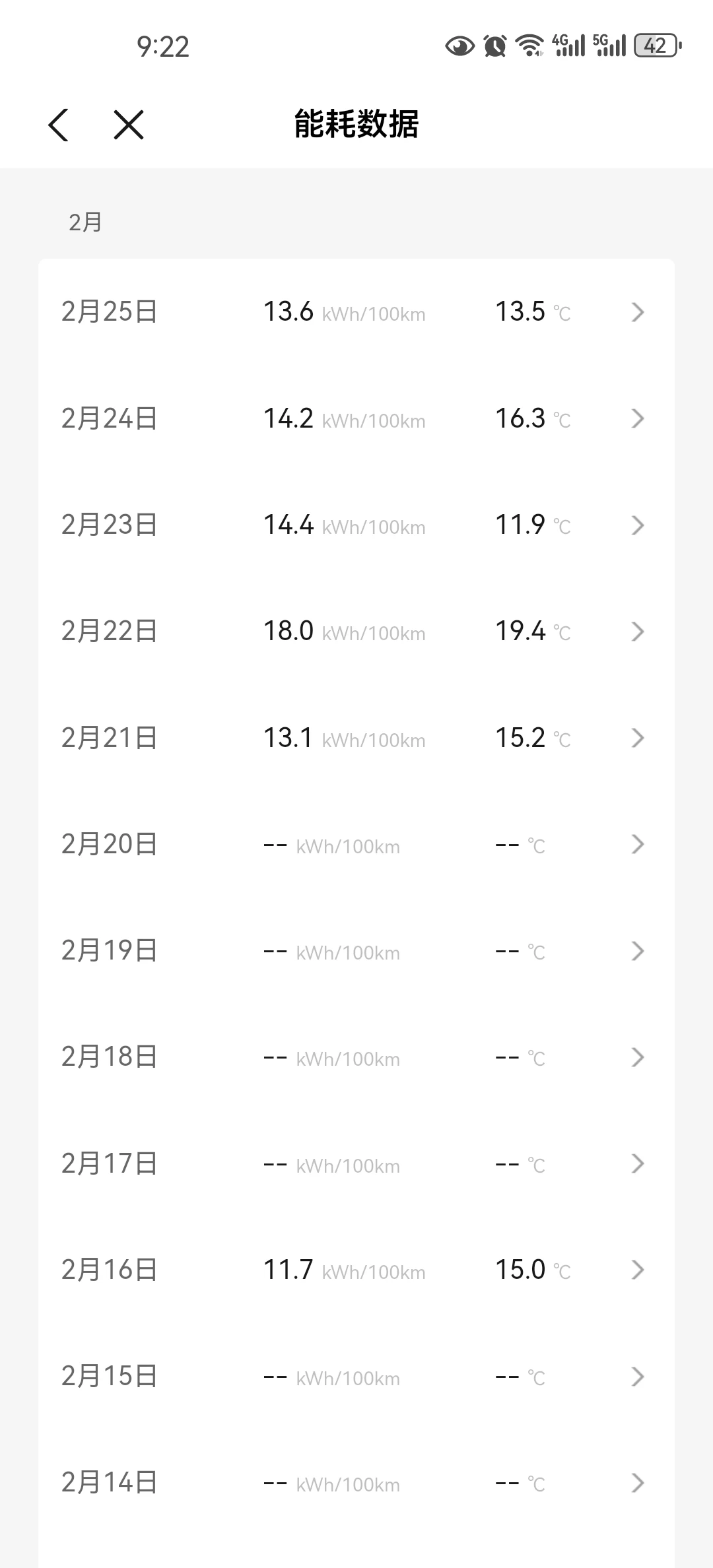The image size is (713, 1568).
Task: Open the 2月17日 entry
Action: (356, 1163)
